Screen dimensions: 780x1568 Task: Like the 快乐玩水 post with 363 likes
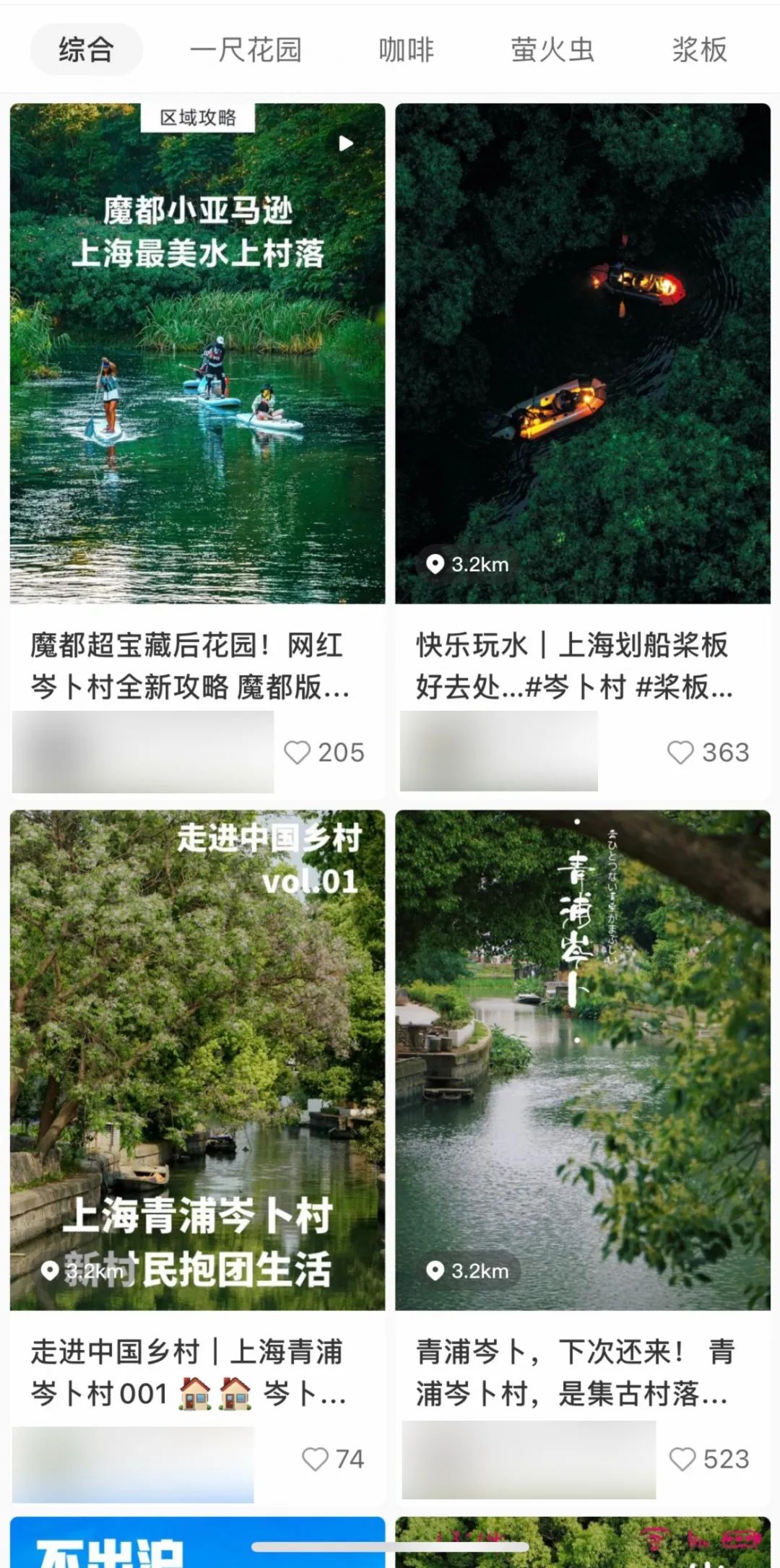tap(680, 752)
